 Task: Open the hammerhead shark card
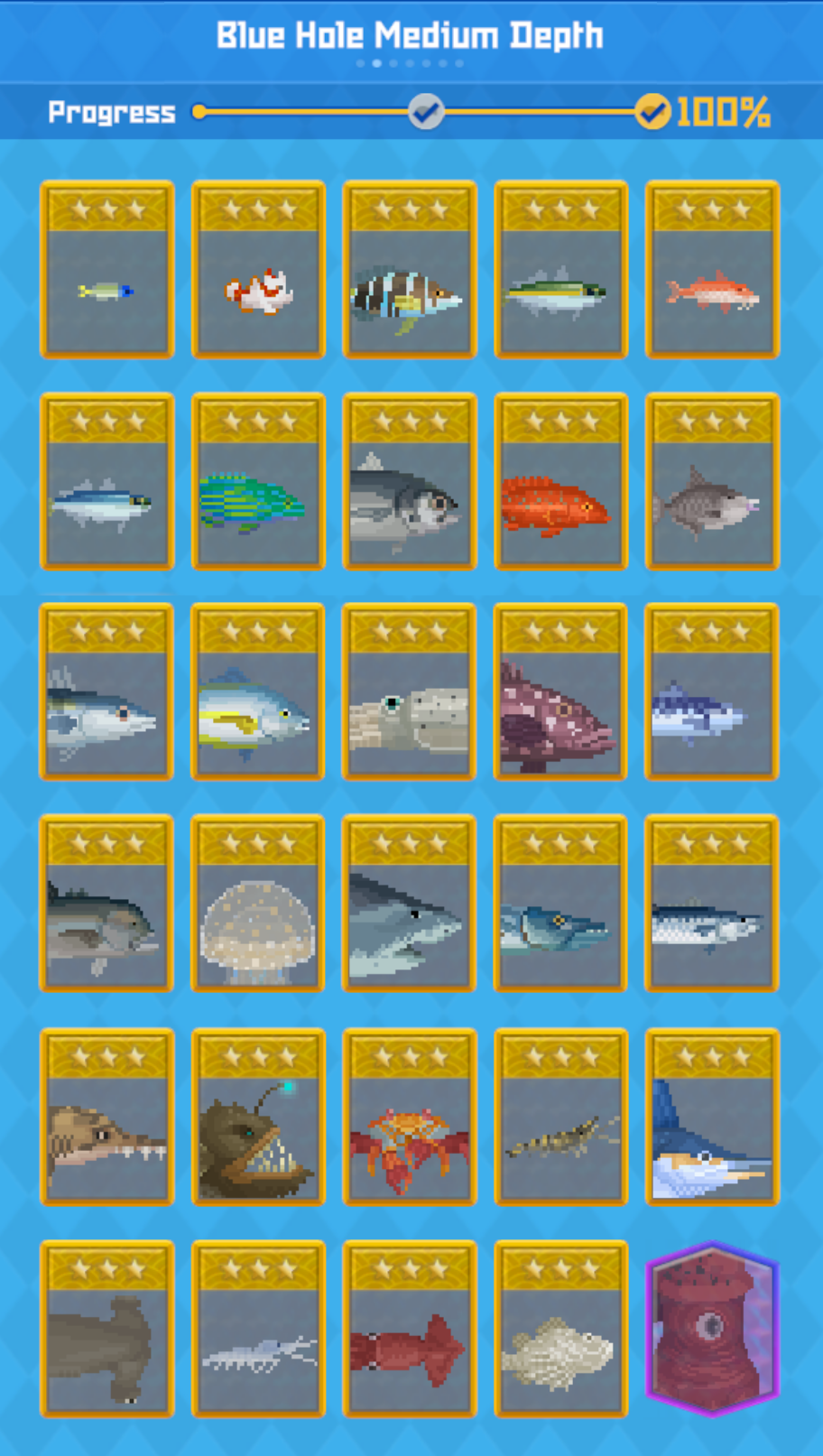(107, 1329)
